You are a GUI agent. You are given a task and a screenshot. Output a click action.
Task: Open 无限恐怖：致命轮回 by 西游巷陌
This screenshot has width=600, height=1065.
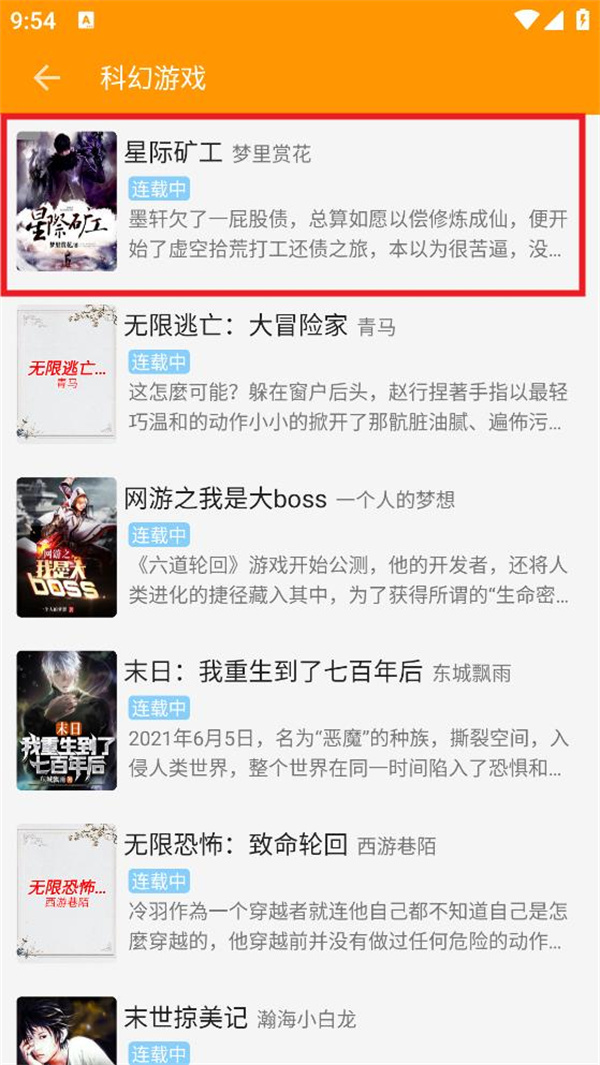click(x=300, y=893)
